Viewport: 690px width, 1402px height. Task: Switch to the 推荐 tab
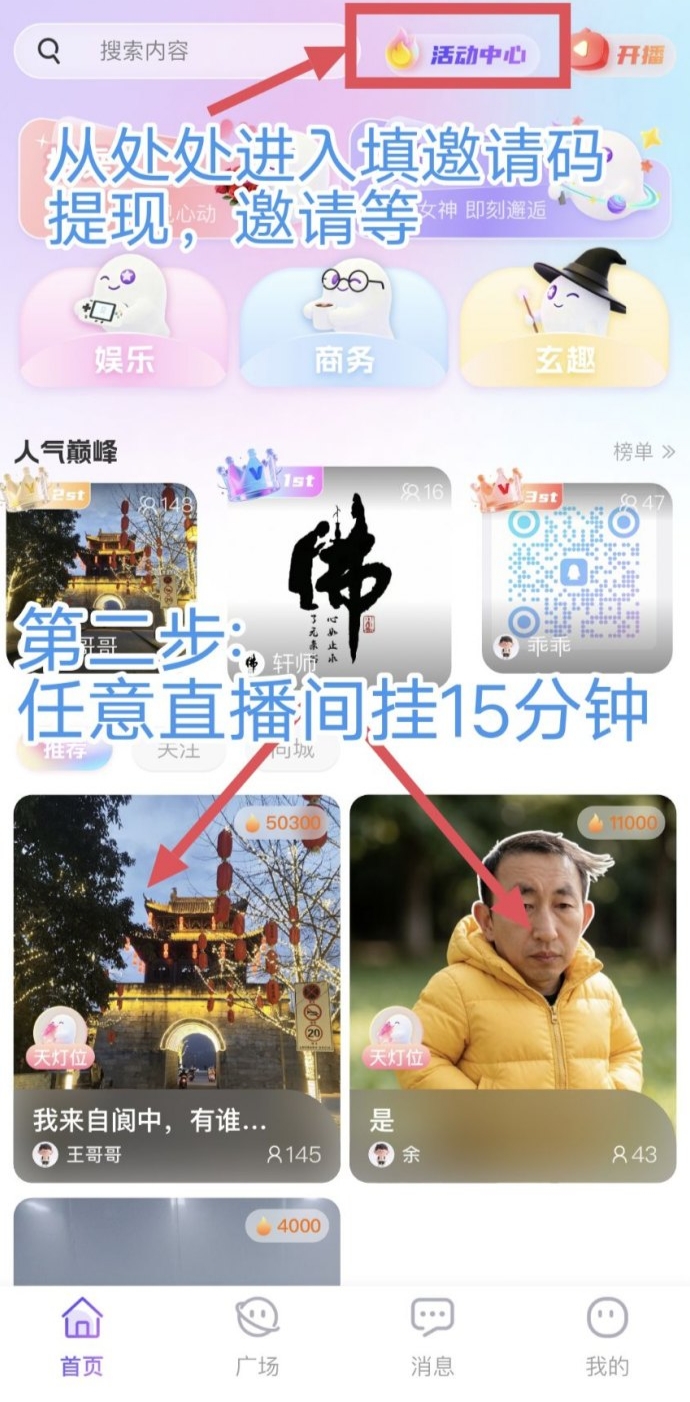[65, 750]
